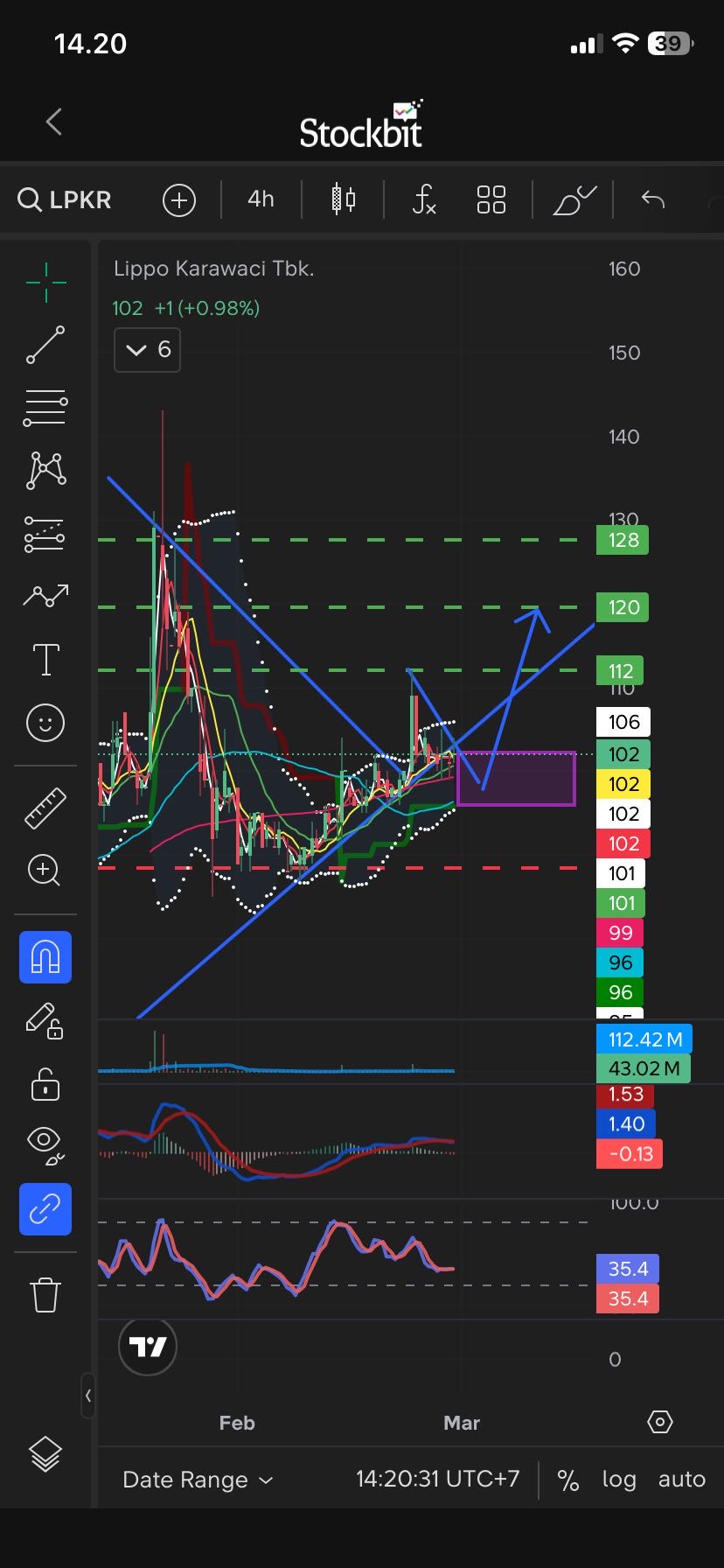Go back from the chart screen
724x1568 pixels.
(54, 122)
